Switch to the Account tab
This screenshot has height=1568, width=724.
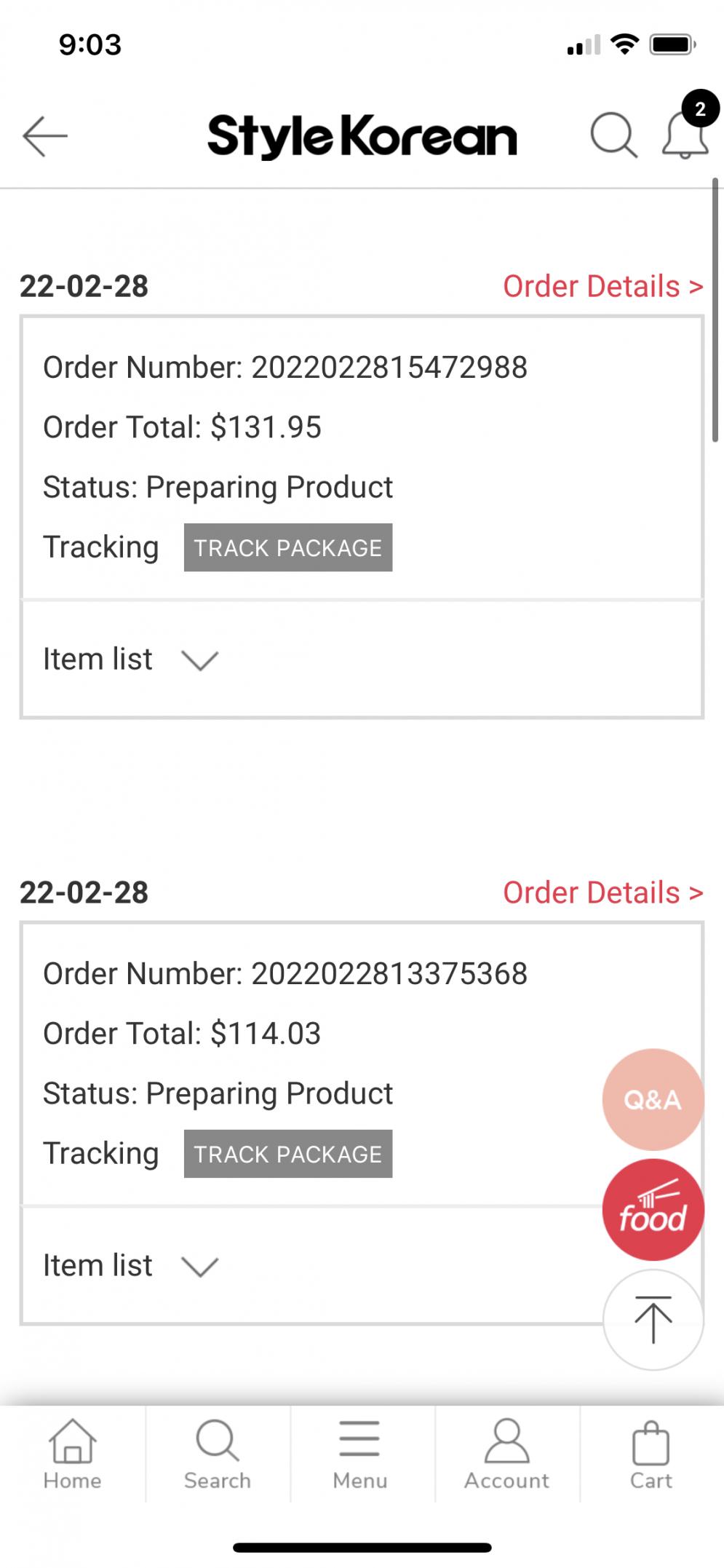coord(506,1455)
